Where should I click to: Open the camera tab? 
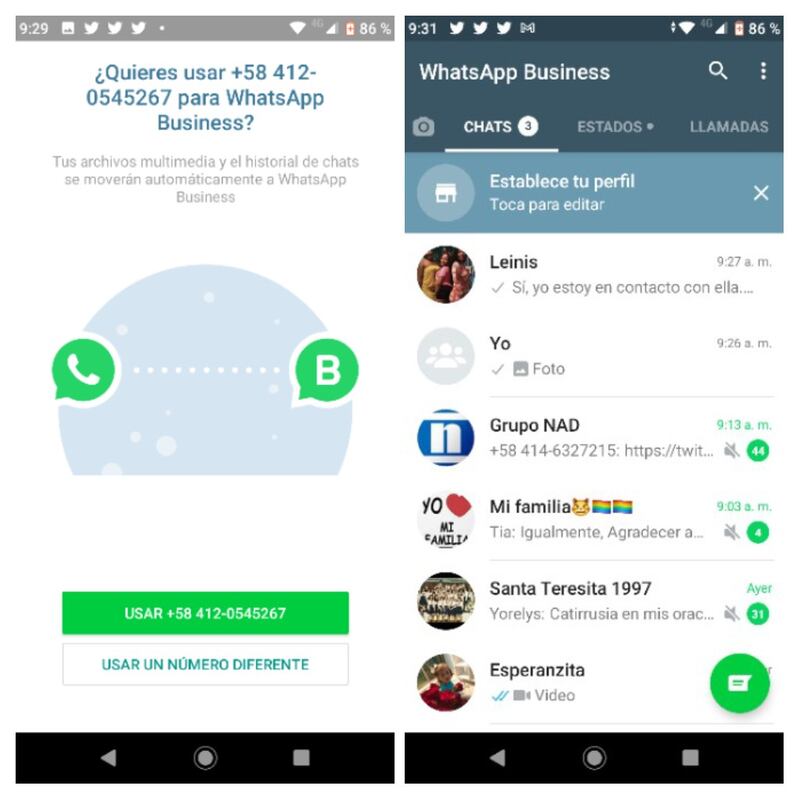click(x=424, y=127)
